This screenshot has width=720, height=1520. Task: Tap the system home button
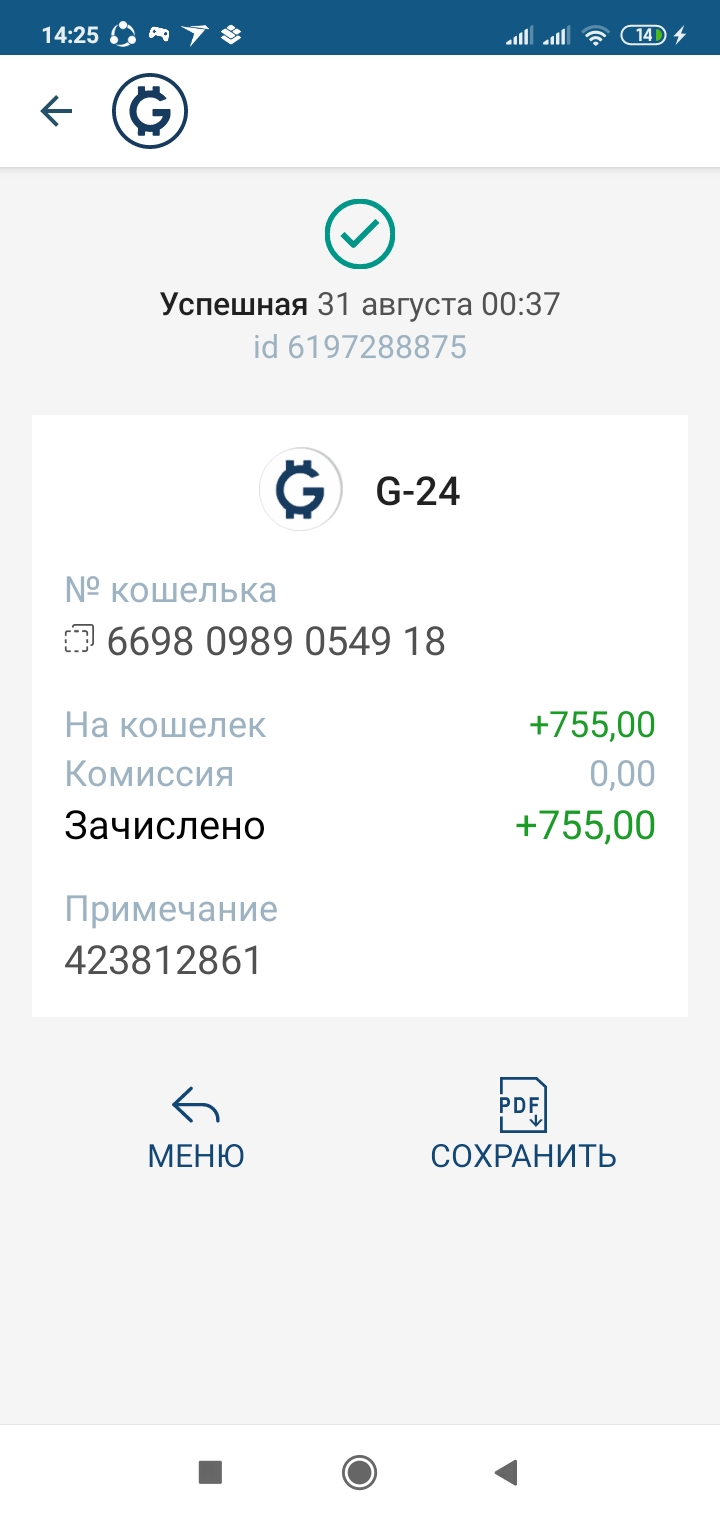pyautogui.click(x=359, y=1472)
